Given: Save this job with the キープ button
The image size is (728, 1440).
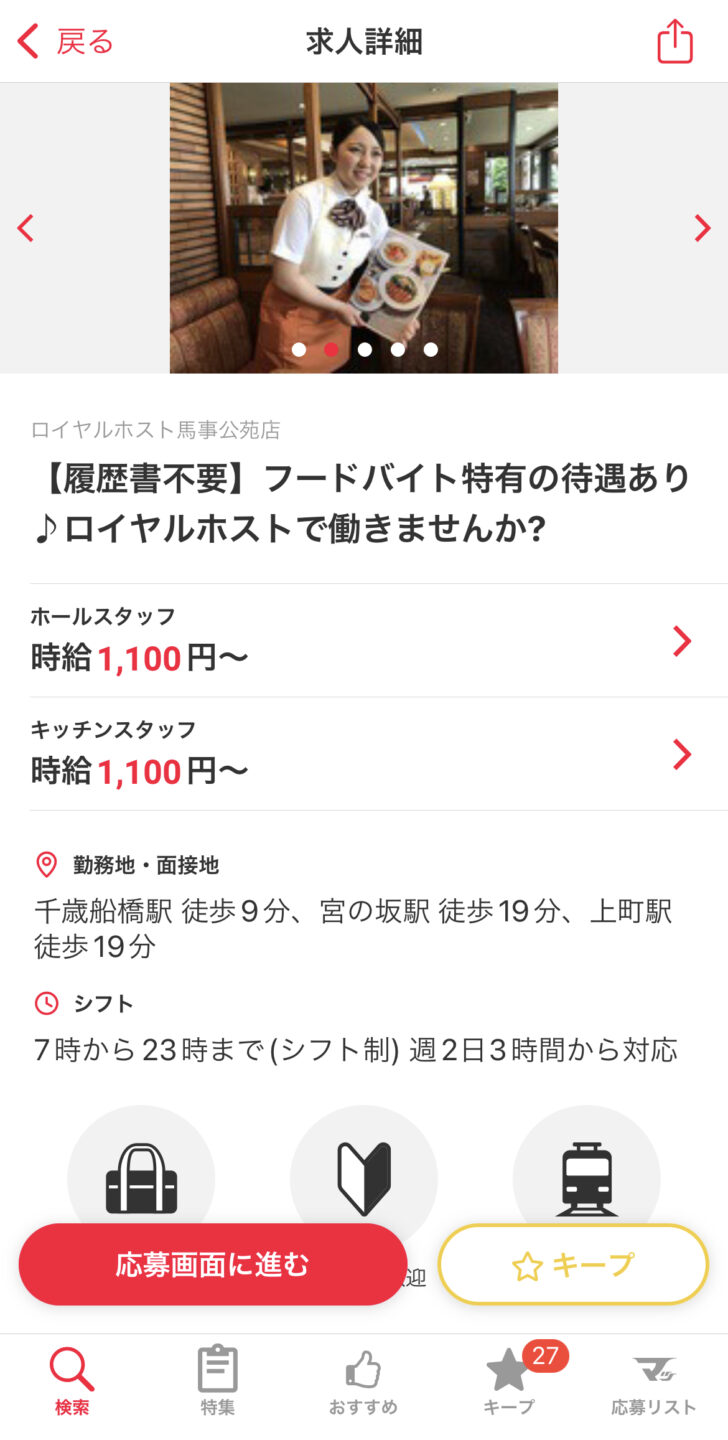Looking at the screenshot, I should [573, 1264].
